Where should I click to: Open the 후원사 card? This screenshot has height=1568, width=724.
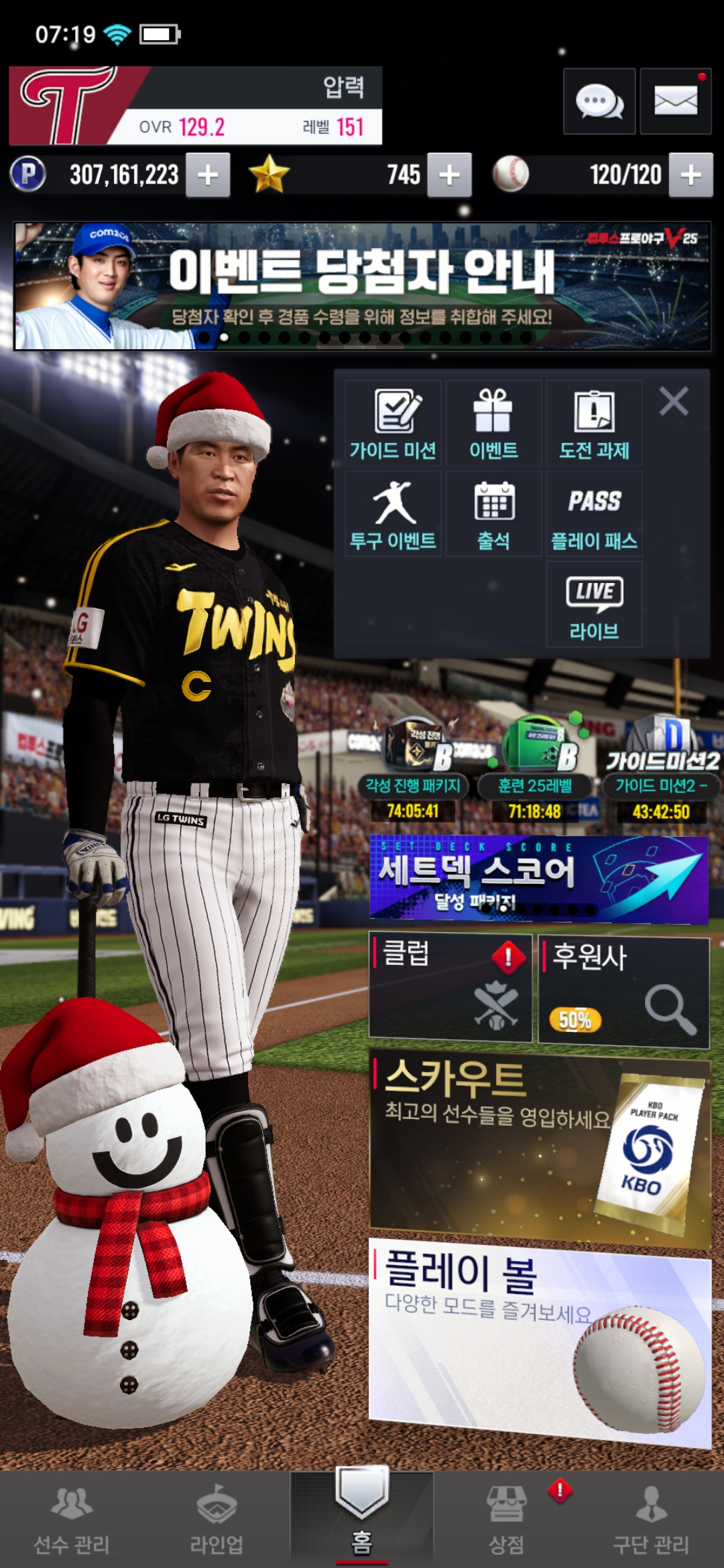(623, 992)
